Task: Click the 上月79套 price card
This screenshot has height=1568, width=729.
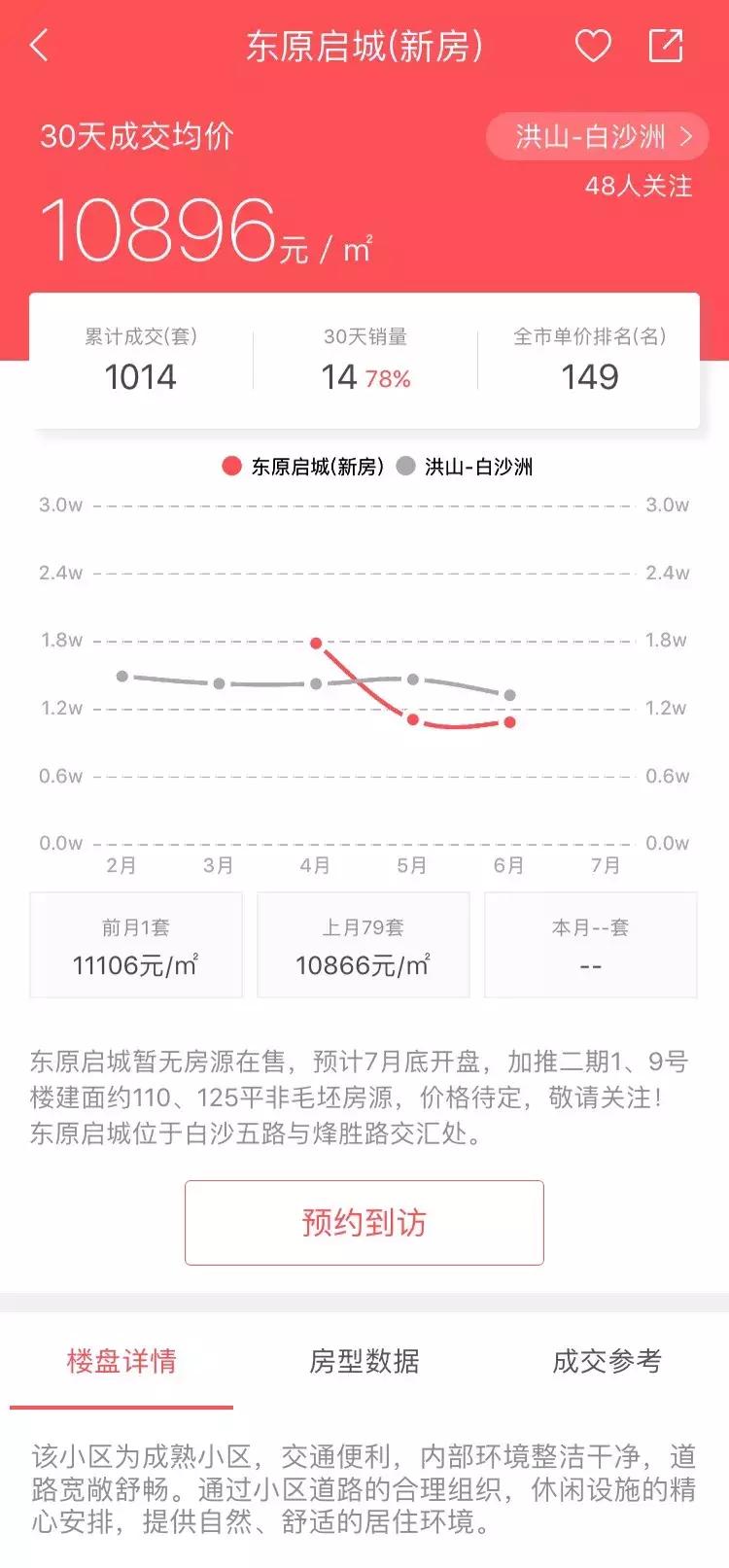Action: [x=363, y=943]
